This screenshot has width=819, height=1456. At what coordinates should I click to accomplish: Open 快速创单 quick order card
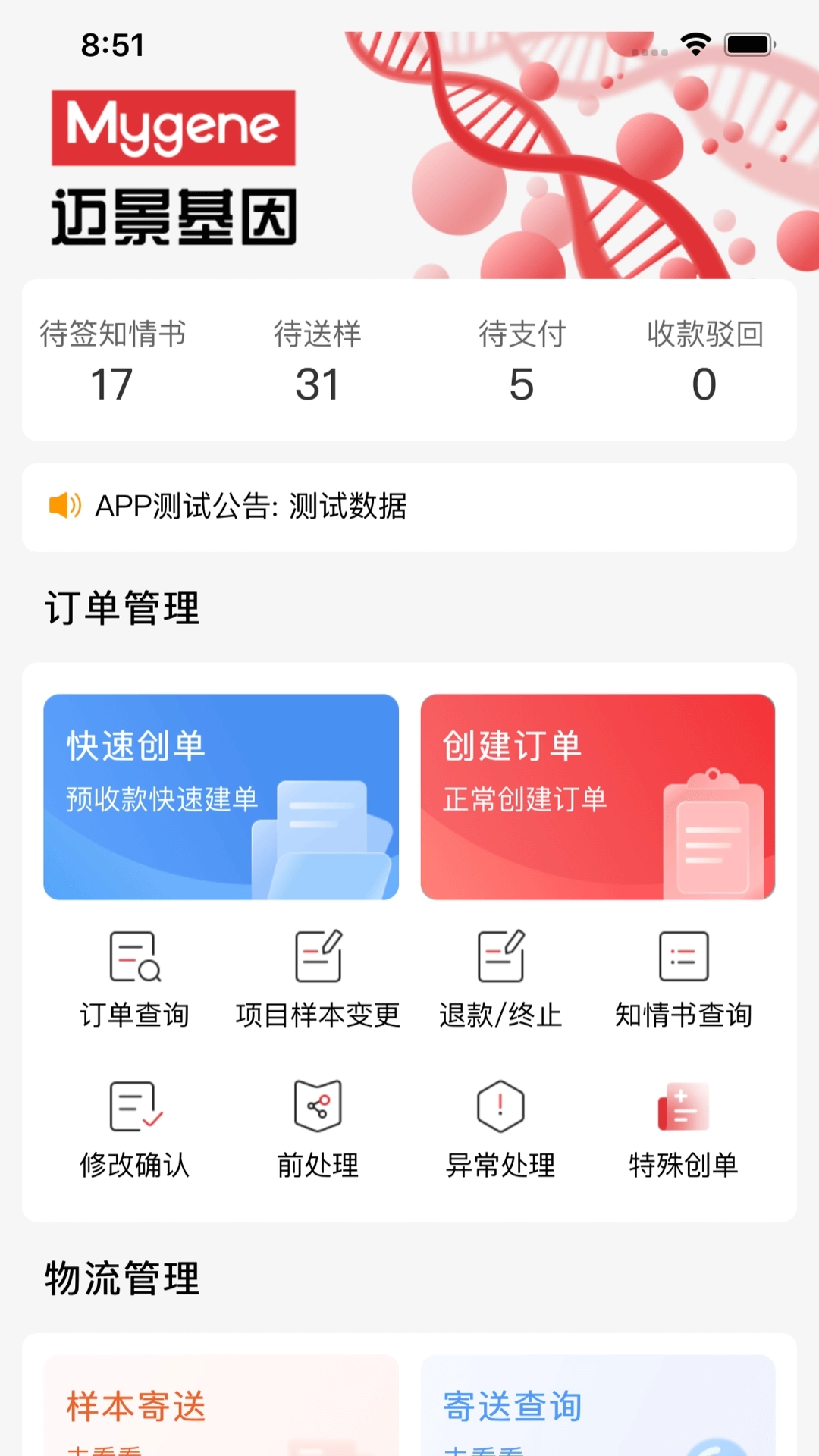tap(221, 796)
